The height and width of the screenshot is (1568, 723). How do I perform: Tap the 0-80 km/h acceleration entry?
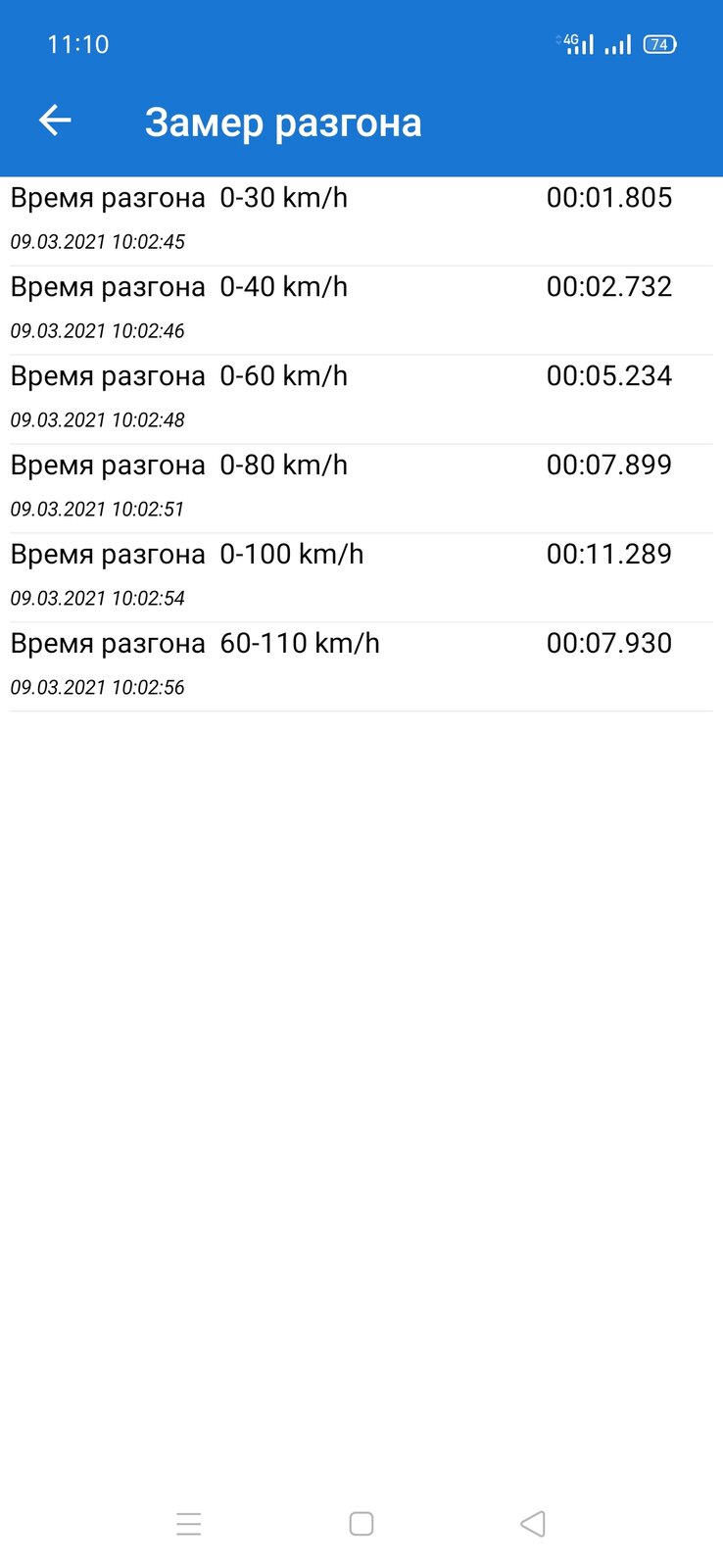point(361,489)
